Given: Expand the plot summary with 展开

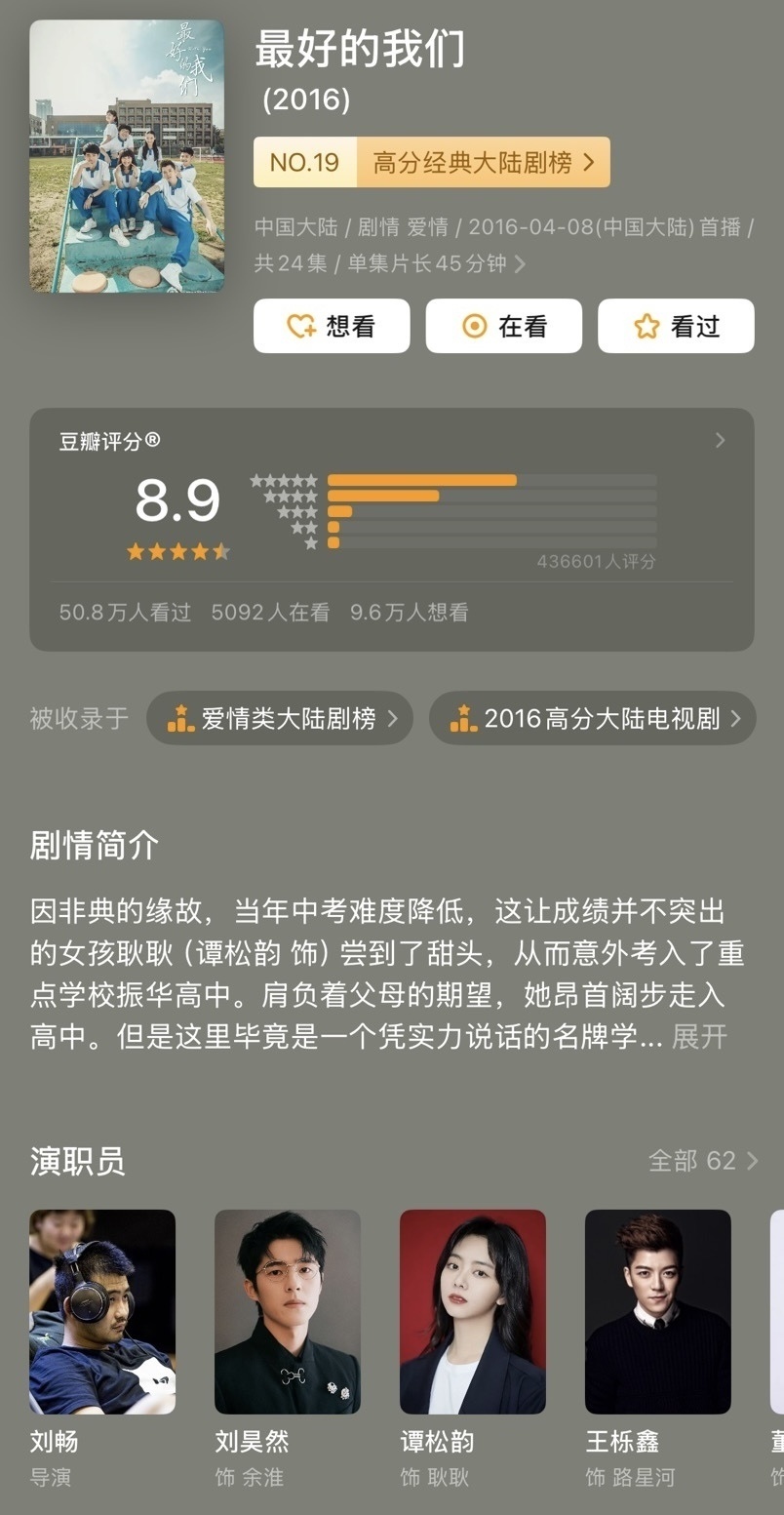Looking at the screenshot, I should point(697,1037).
